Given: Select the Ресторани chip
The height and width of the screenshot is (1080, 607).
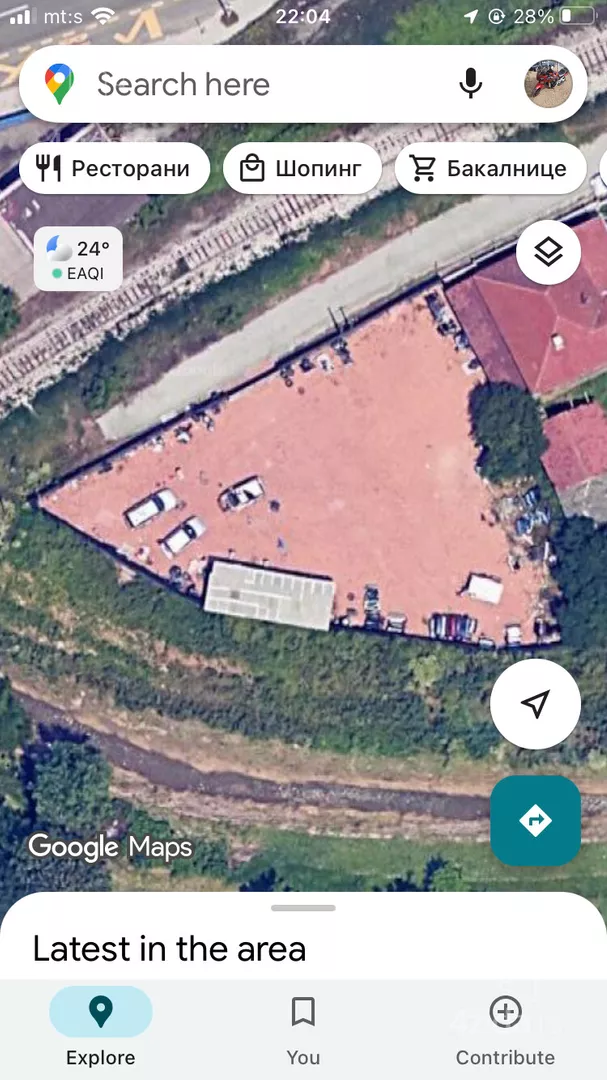Looking at the screenshot, I should [114, 168].
